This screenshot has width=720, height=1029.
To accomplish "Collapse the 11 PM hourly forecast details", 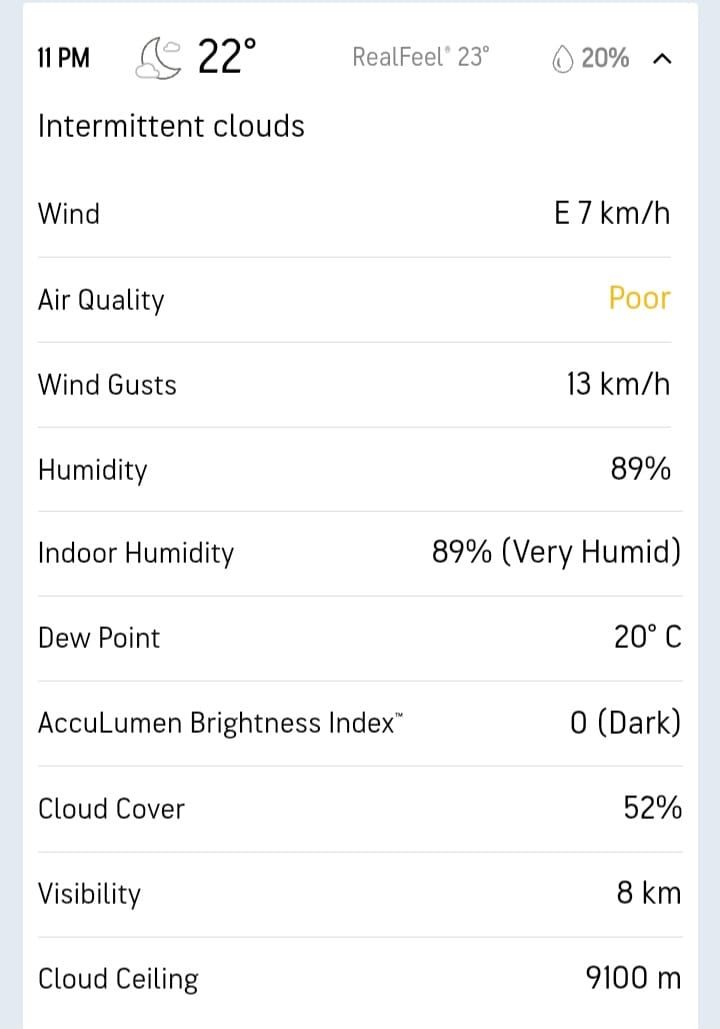I will pos(659,58).
